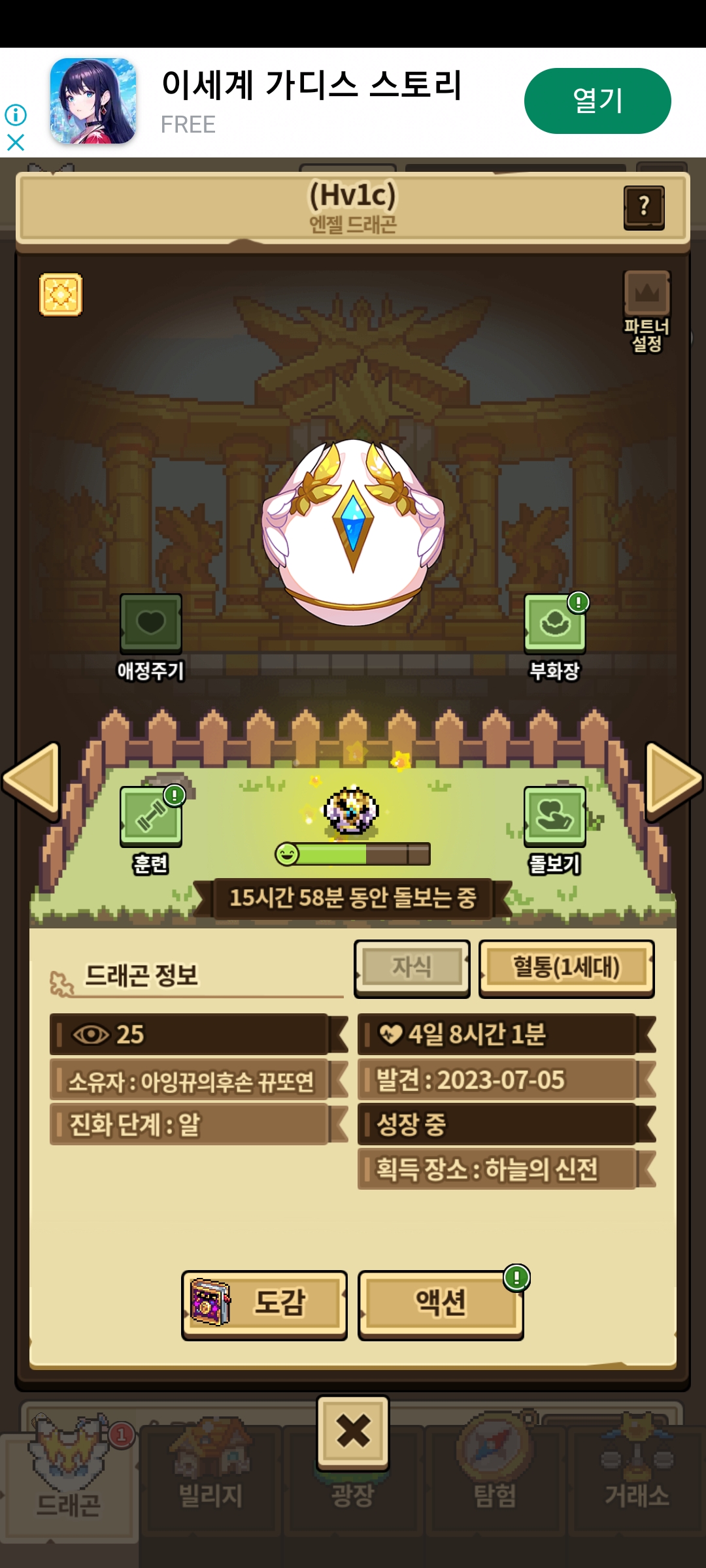
Task: Open the ad info icon
Action: pos(16,115)
